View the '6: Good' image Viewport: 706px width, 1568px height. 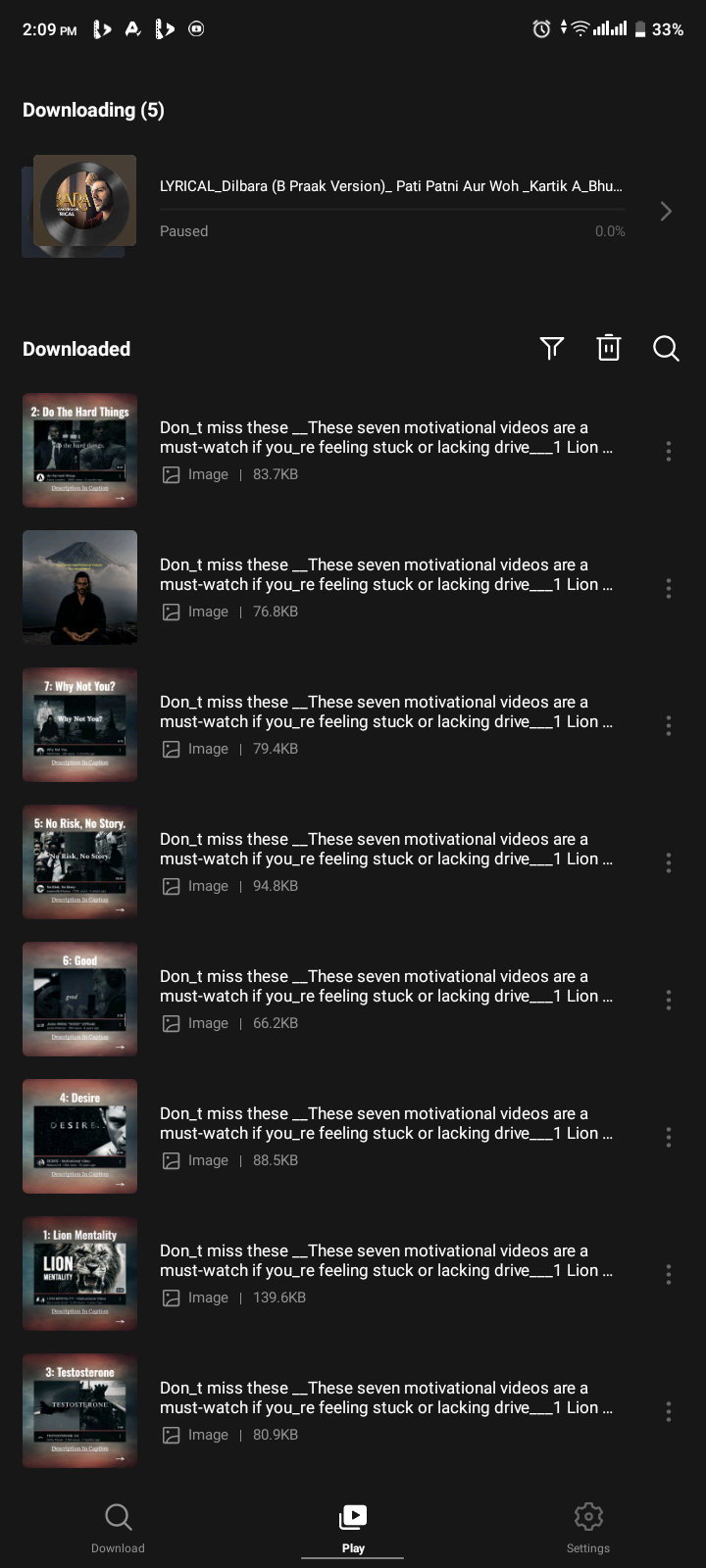(x=79, y=1000)
